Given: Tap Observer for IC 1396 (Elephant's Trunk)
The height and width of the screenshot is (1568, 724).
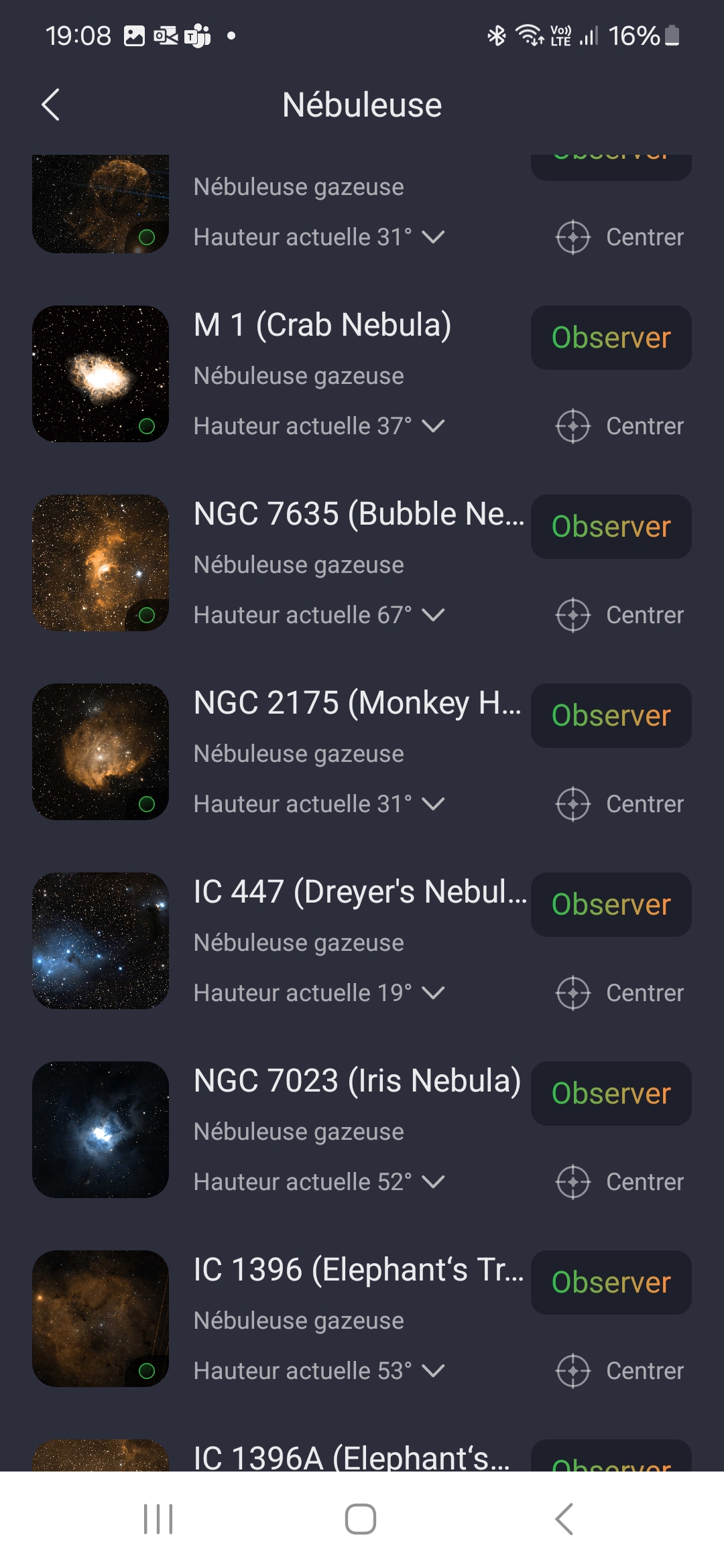Looking at the screenshot, I should click(611, 1283).
